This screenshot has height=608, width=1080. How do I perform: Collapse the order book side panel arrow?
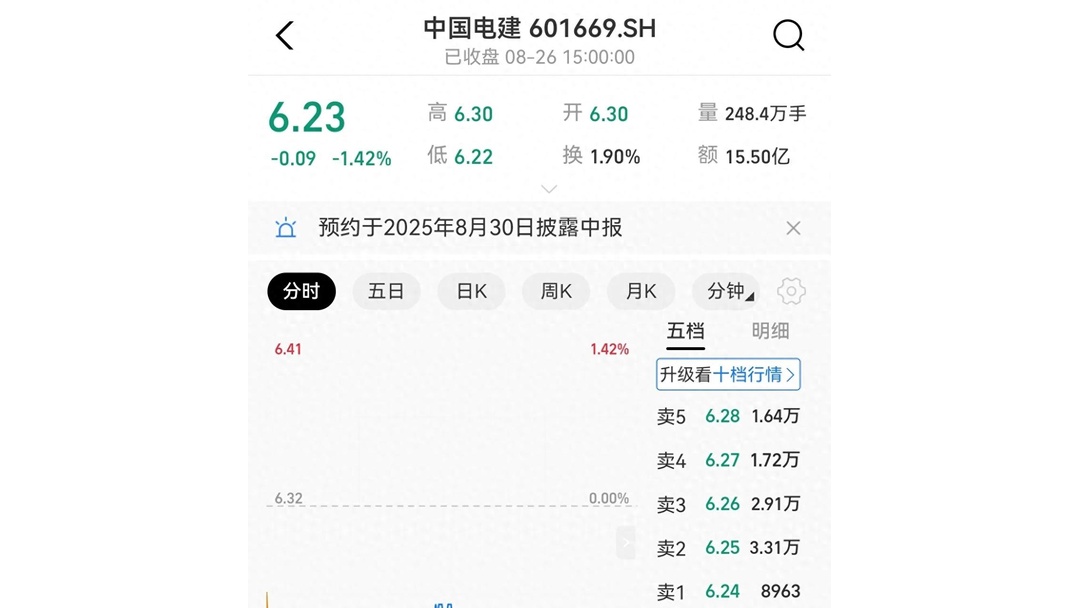(626, 543)
